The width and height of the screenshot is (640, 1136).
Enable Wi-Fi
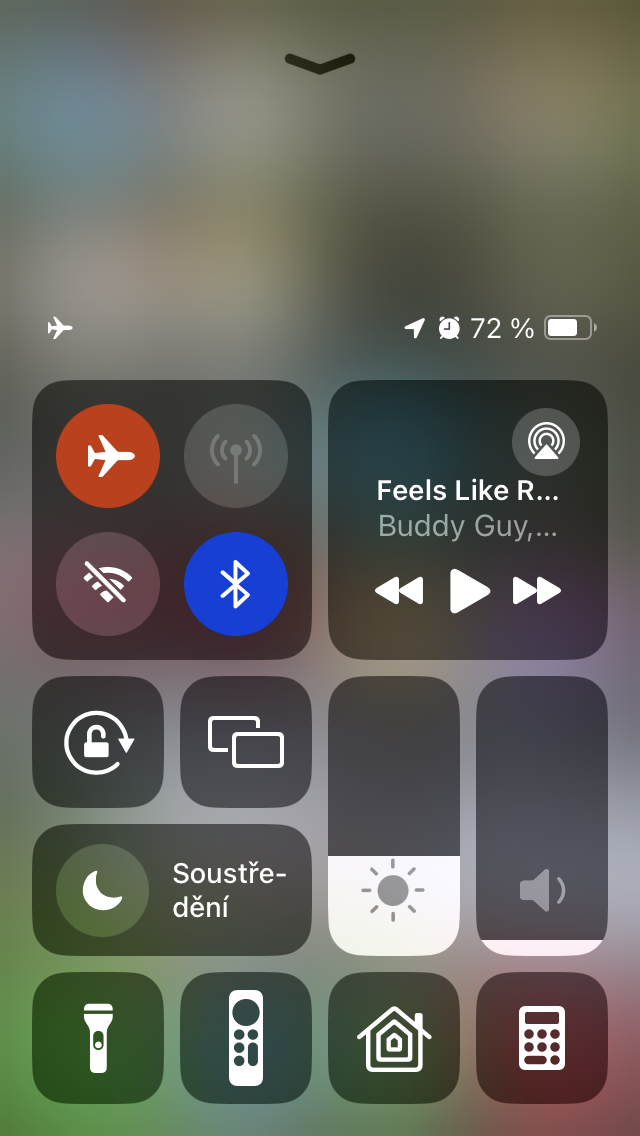click(108, 584)
